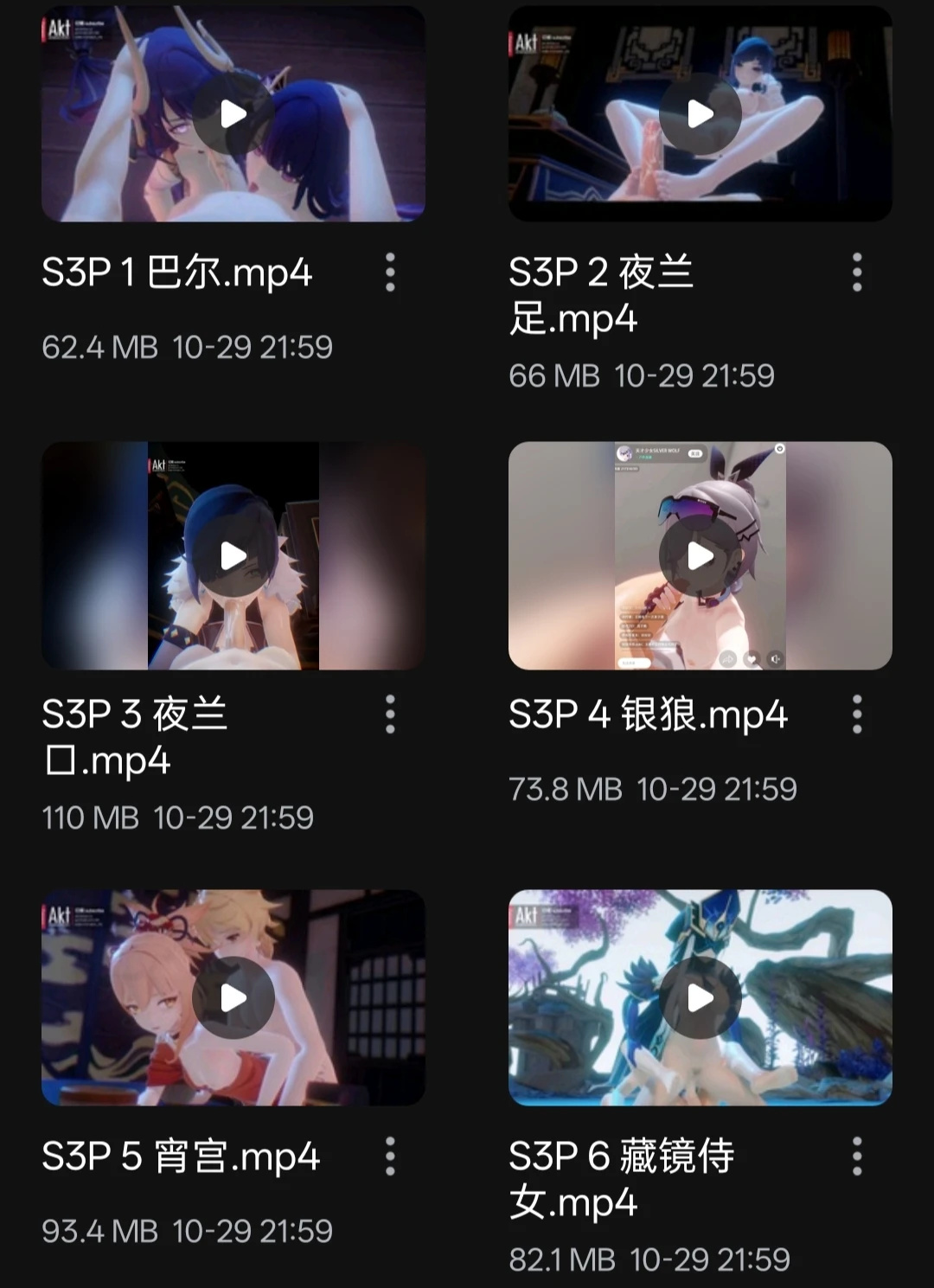Open the options menu for S3P 1 巴尔.mp4
934x1288 pixels.
coord(389,273)
